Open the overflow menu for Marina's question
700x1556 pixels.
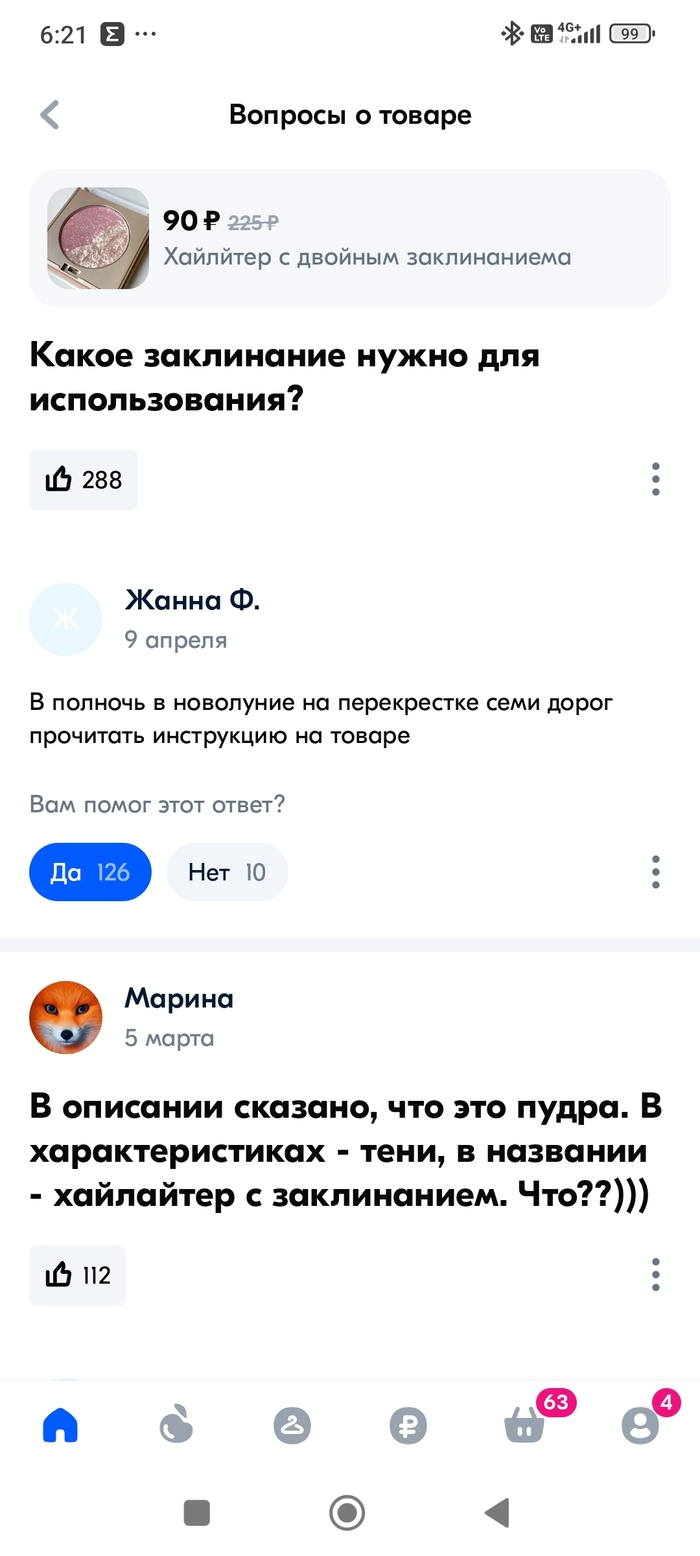point(655,1275)
